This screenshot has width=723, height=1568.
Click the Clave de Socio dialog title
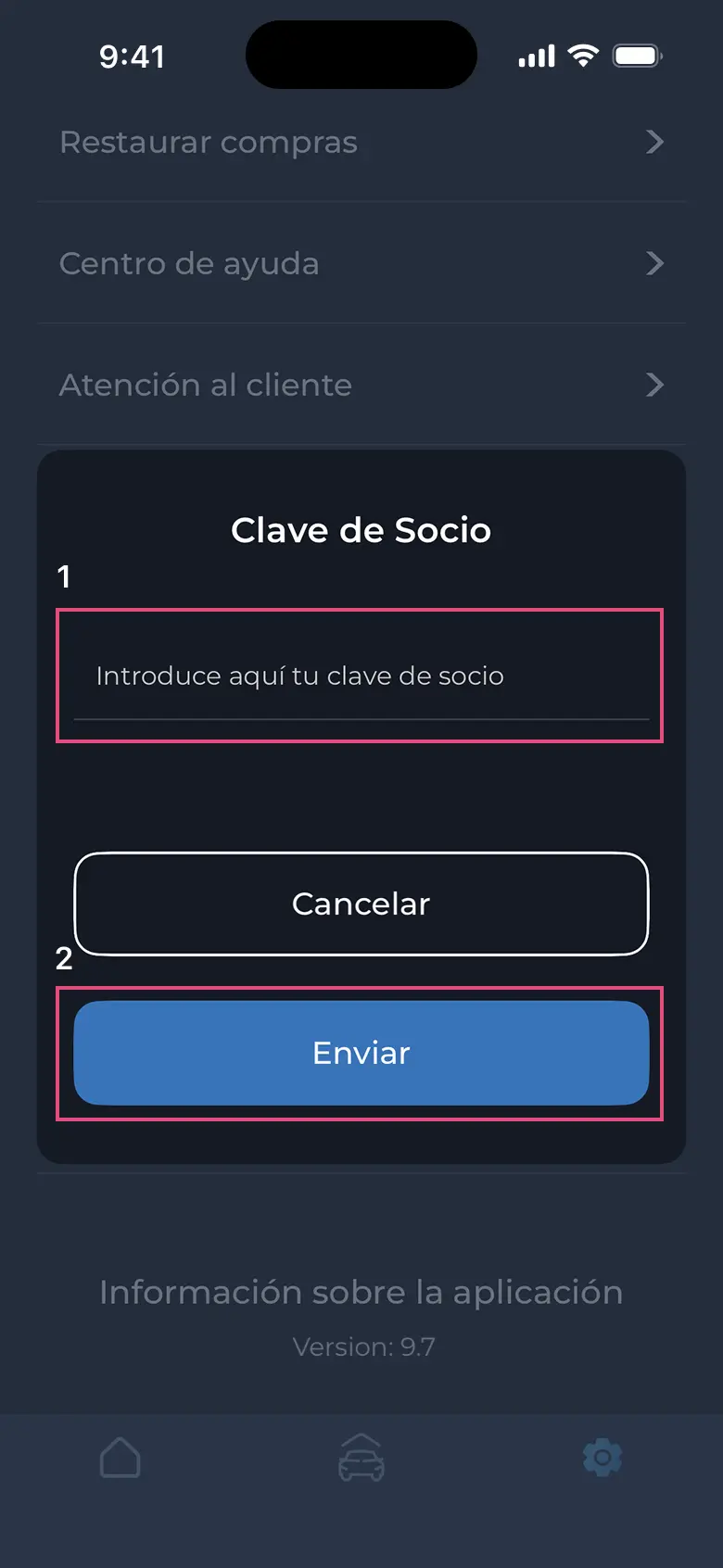click(x=361, y=530)
